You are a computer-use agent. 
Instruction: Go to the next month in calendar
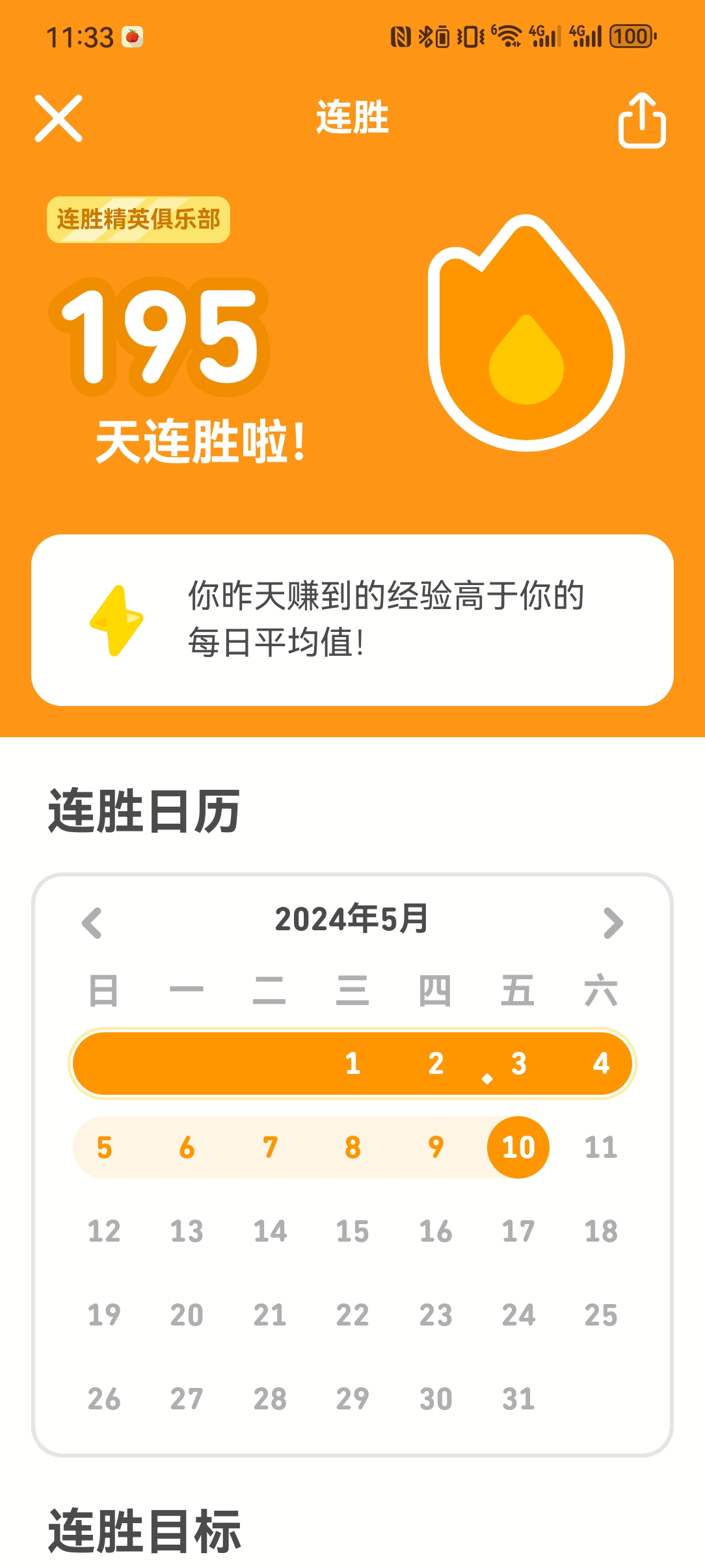[613, 922]
